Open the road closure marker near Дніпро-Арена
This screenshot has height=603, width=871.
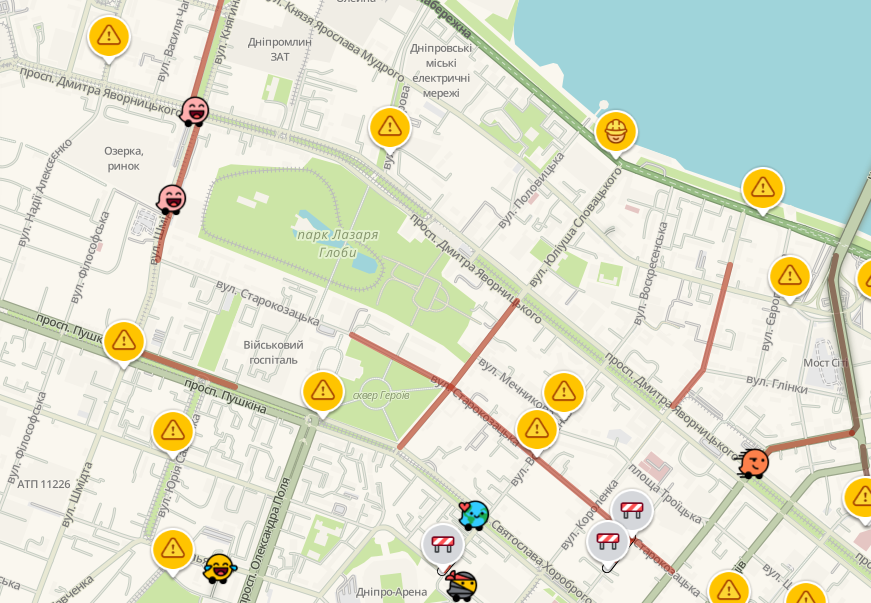[x=443, y=545]
